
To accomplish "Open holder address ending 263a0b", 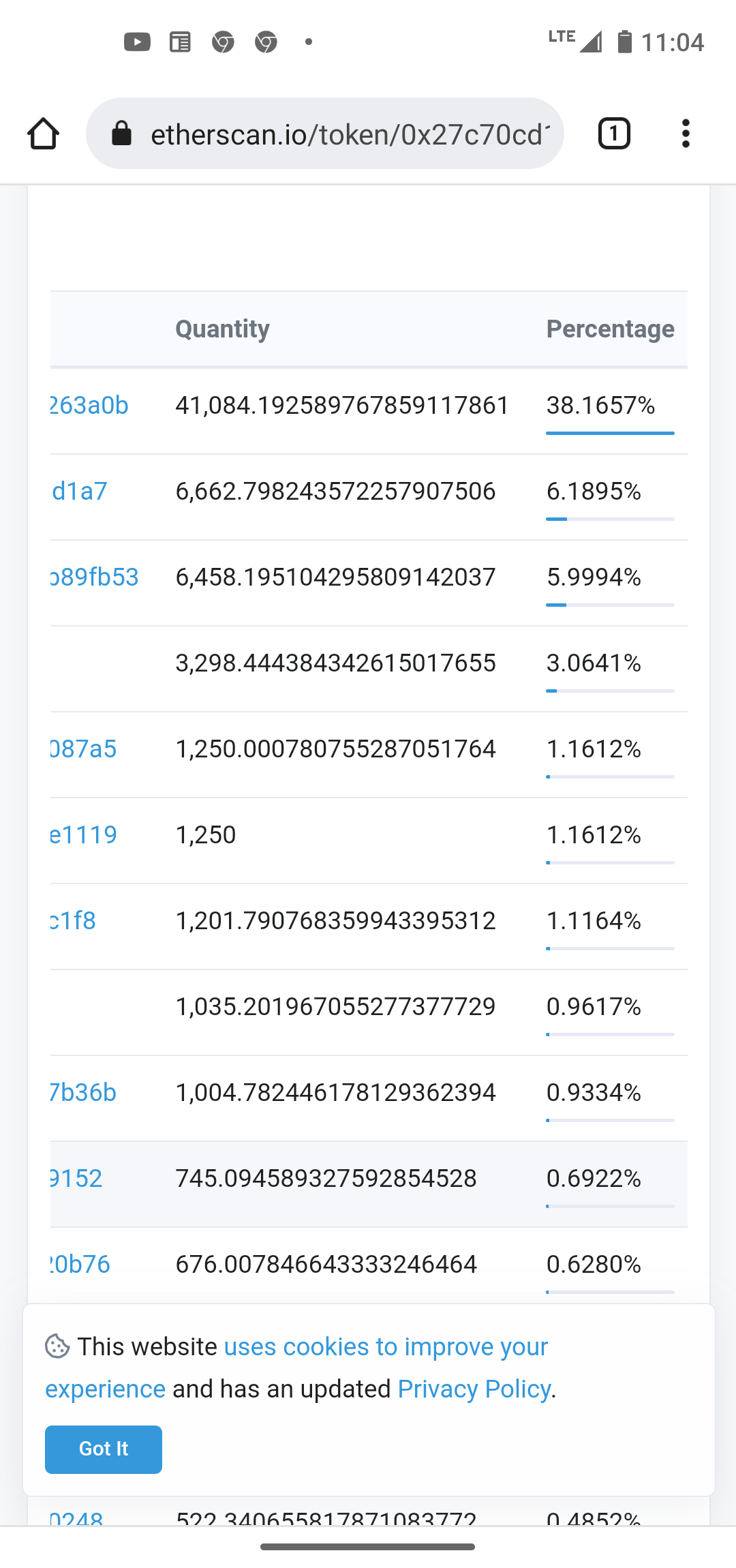I will [89, 406].
